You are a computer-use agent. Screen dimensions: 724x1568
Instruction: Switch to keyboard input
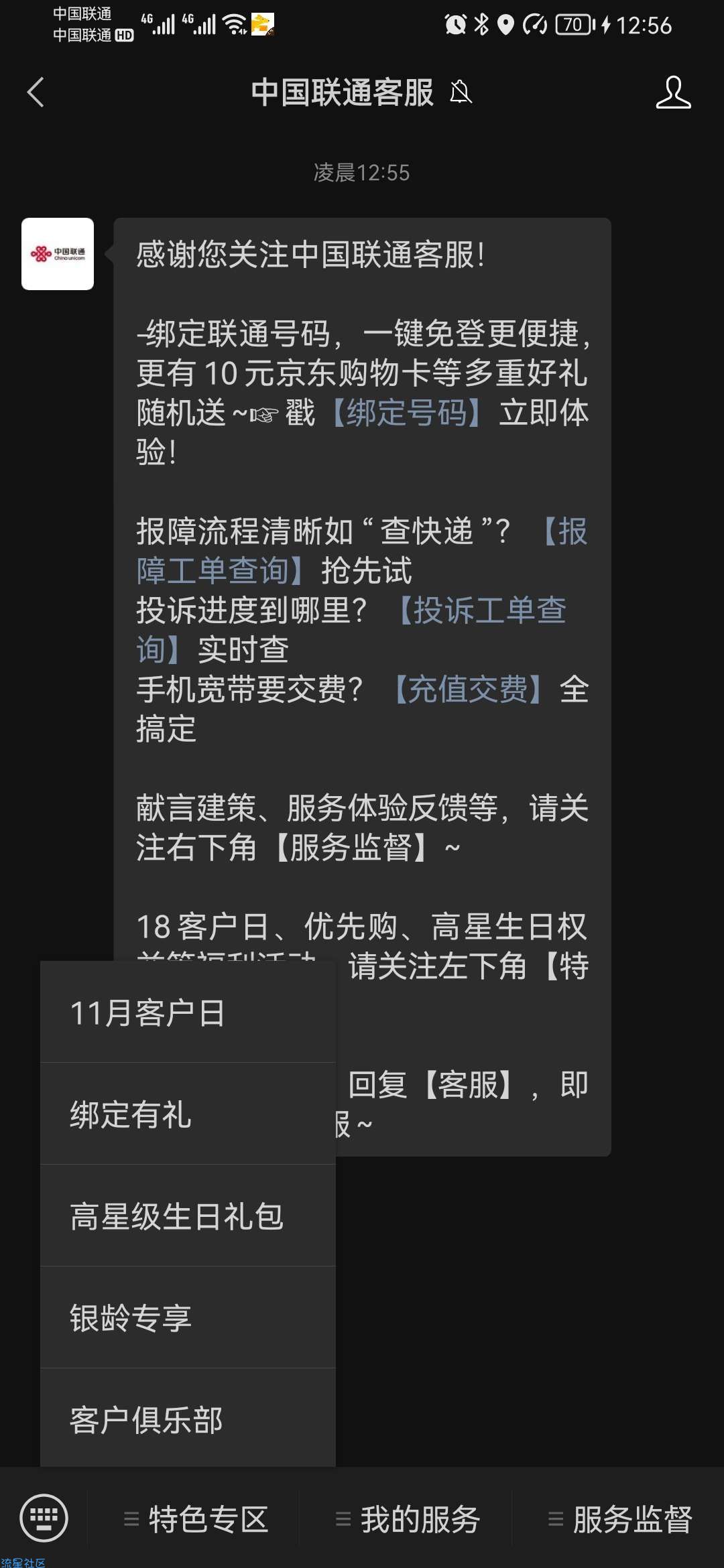(x=44, y=1518)
